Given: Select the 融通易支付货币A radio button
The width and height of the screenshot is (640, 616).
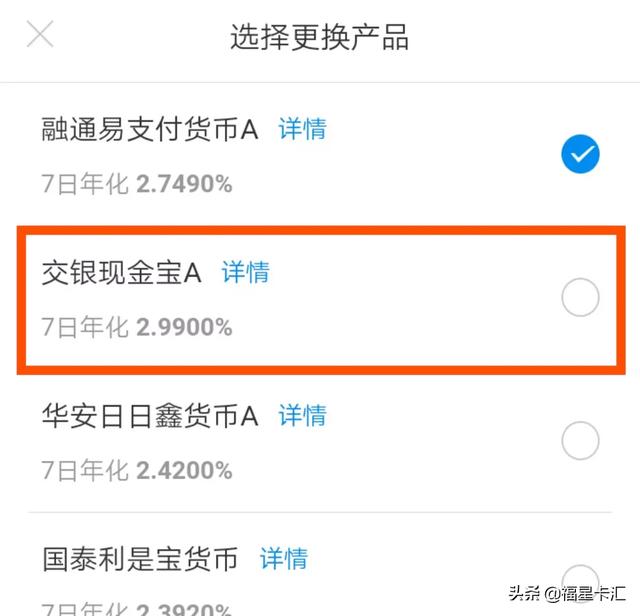Looking at the screenshot, I should click(580, 155).
